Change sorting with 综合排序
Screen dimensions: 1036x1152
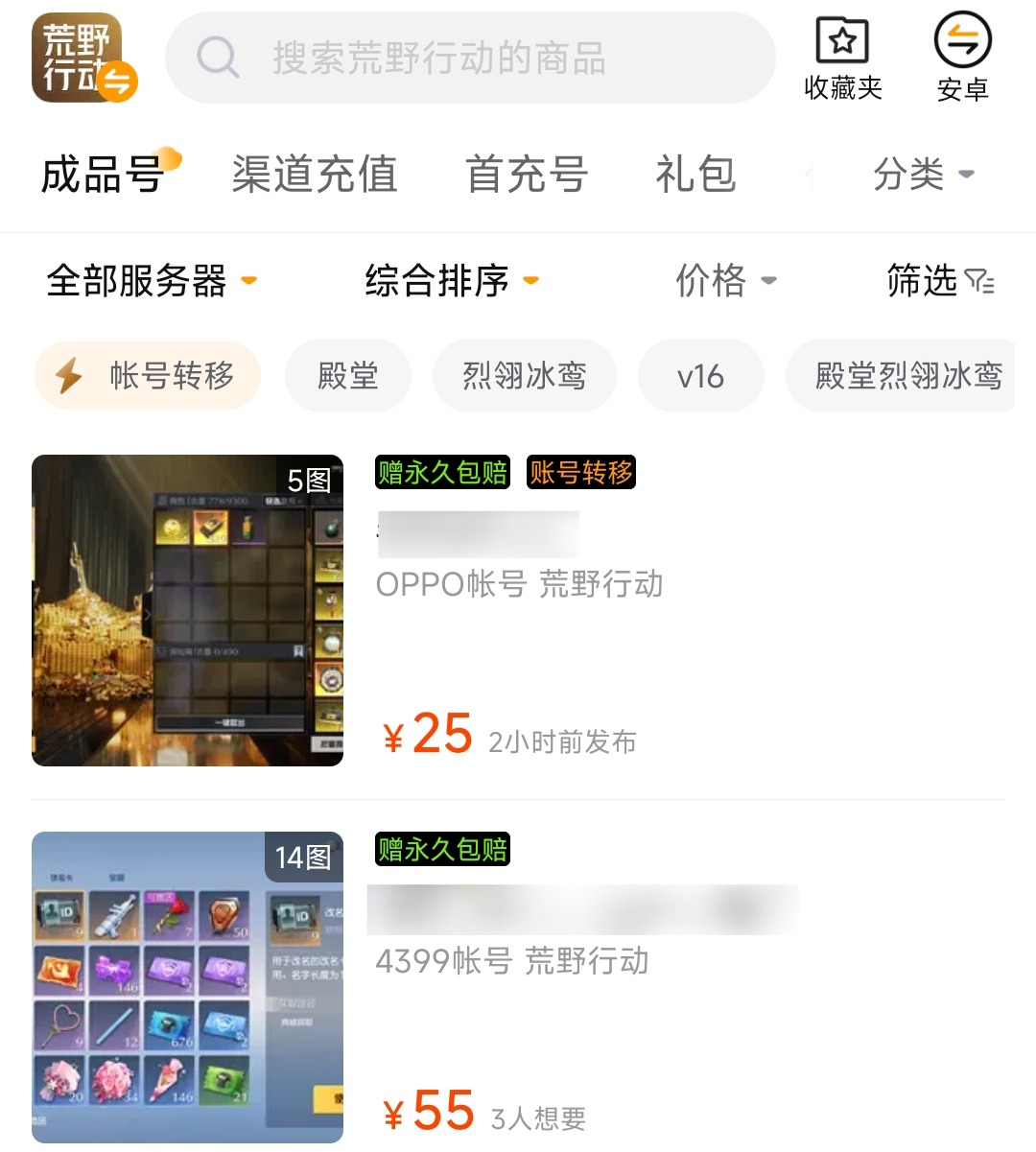click(x=451, y=281)
